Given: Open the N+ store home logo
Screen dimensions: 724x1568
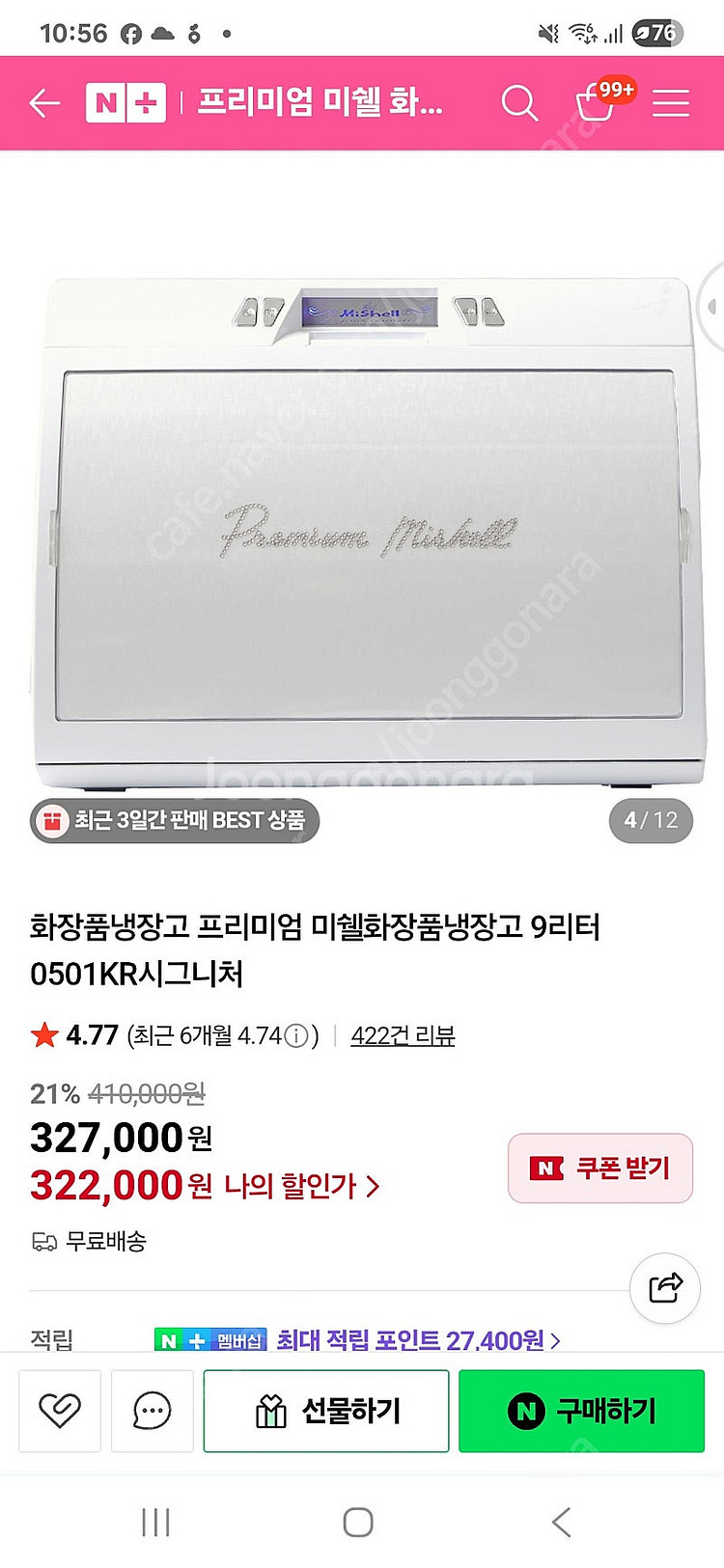Looking at the screenshot, I should pyautogui.click(x=125, y=102).
